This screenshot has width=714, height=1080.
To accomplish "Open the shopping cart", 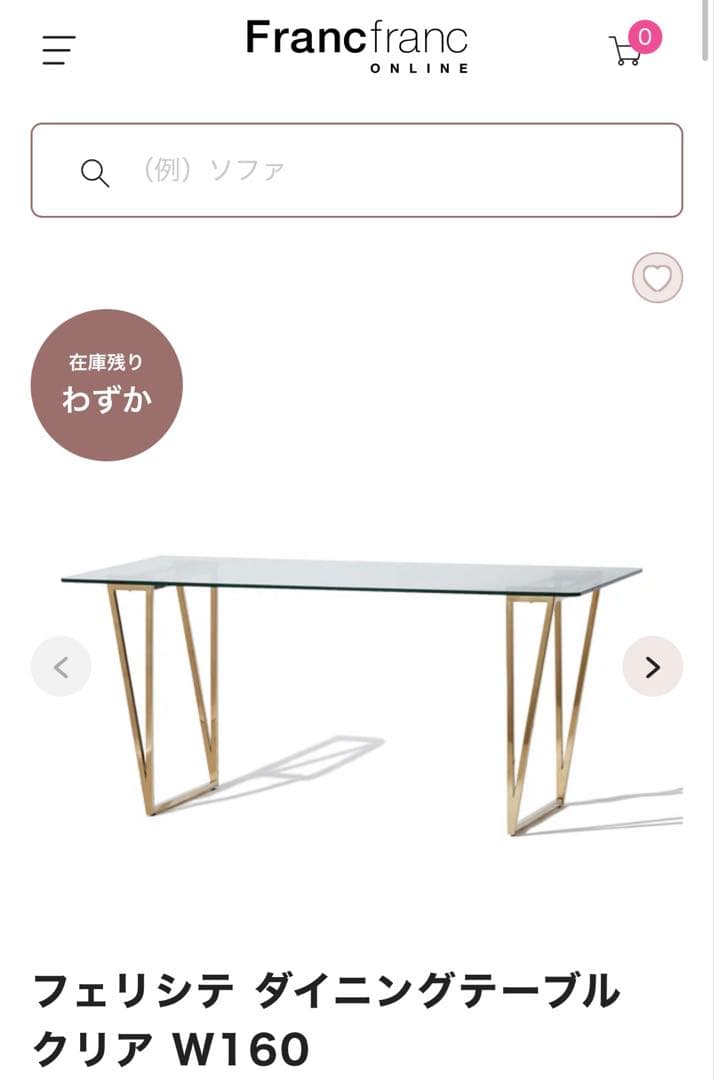I will [x=629, y=48].
